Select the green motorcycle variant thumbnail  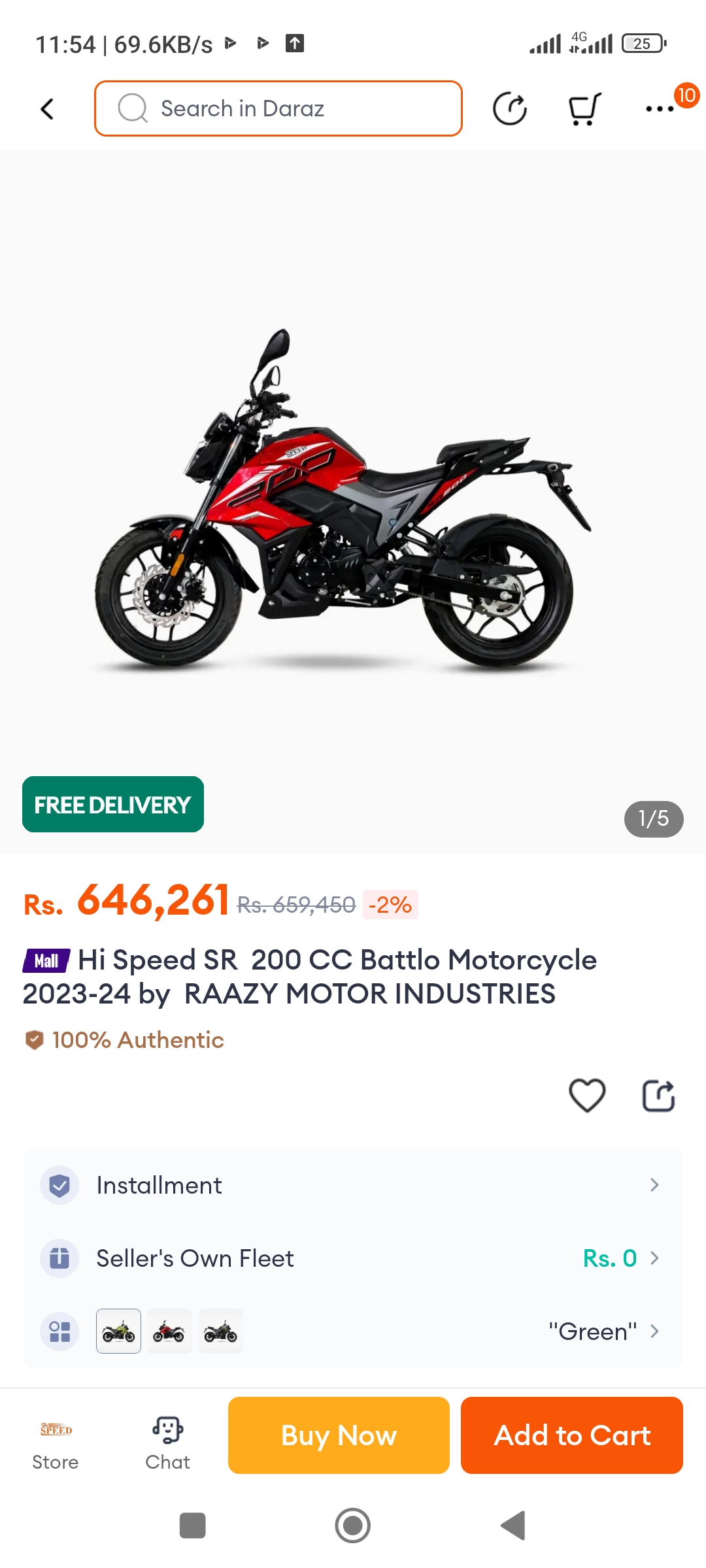point(118,1331)
